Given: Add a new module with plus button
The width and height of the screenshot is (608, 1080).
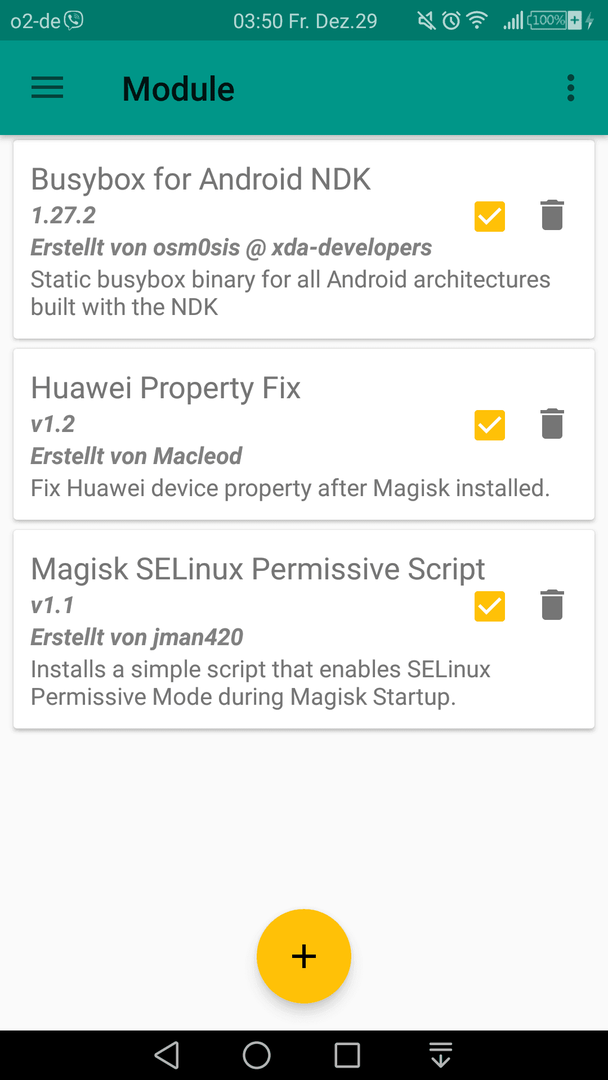Looking at the screenshot, I should 304,955.
